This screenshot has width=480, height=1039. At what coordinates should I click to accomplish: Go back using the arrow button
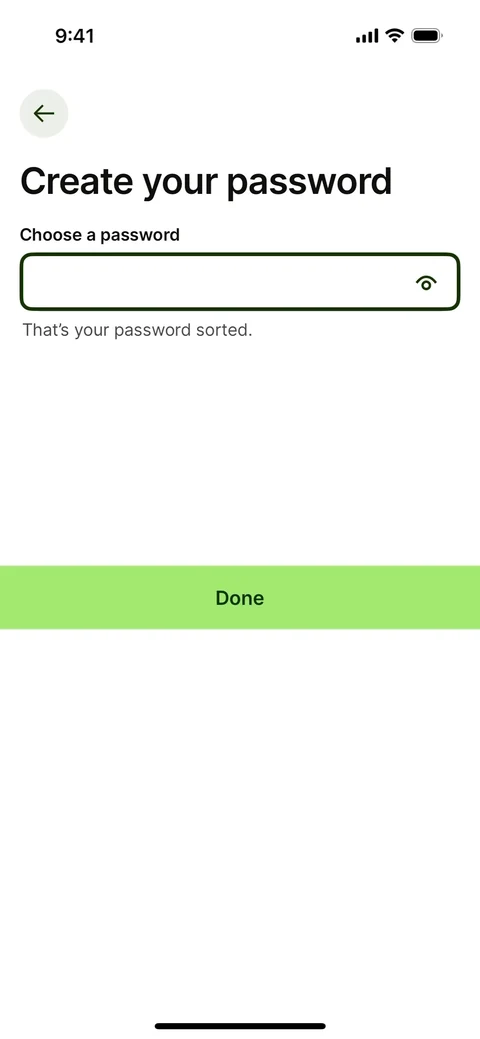point(44,113)
